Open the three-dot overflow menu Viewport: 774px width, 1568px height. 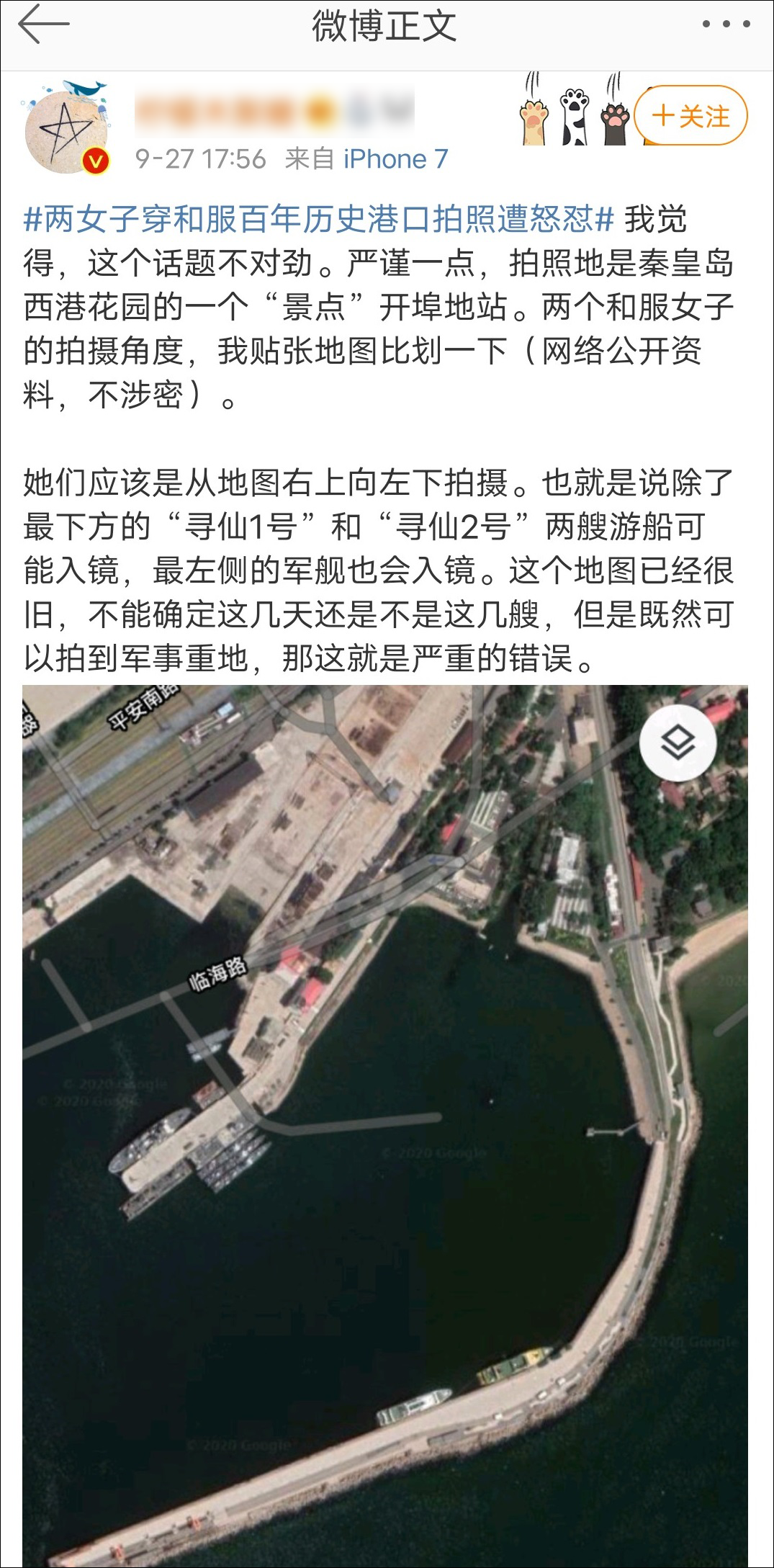[726, 25]
